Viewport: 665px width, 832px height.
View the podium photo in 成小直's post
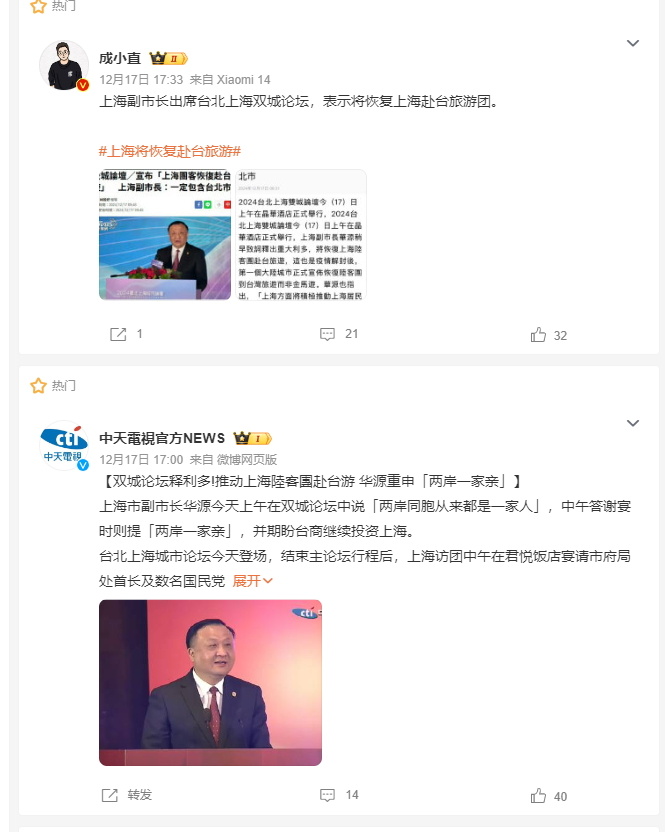(x=165, y=235)
